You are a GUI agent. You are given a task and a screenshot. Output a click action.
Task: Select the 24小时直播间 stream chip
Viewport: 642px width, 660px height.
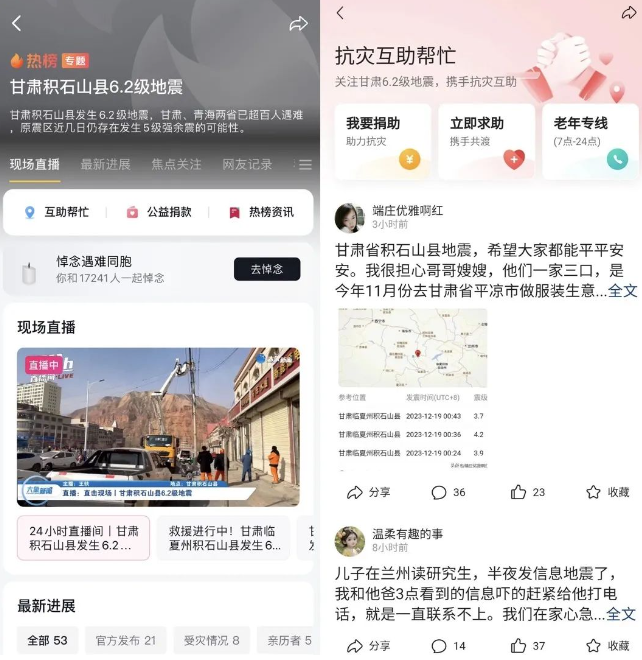click(x=83, y=538)
